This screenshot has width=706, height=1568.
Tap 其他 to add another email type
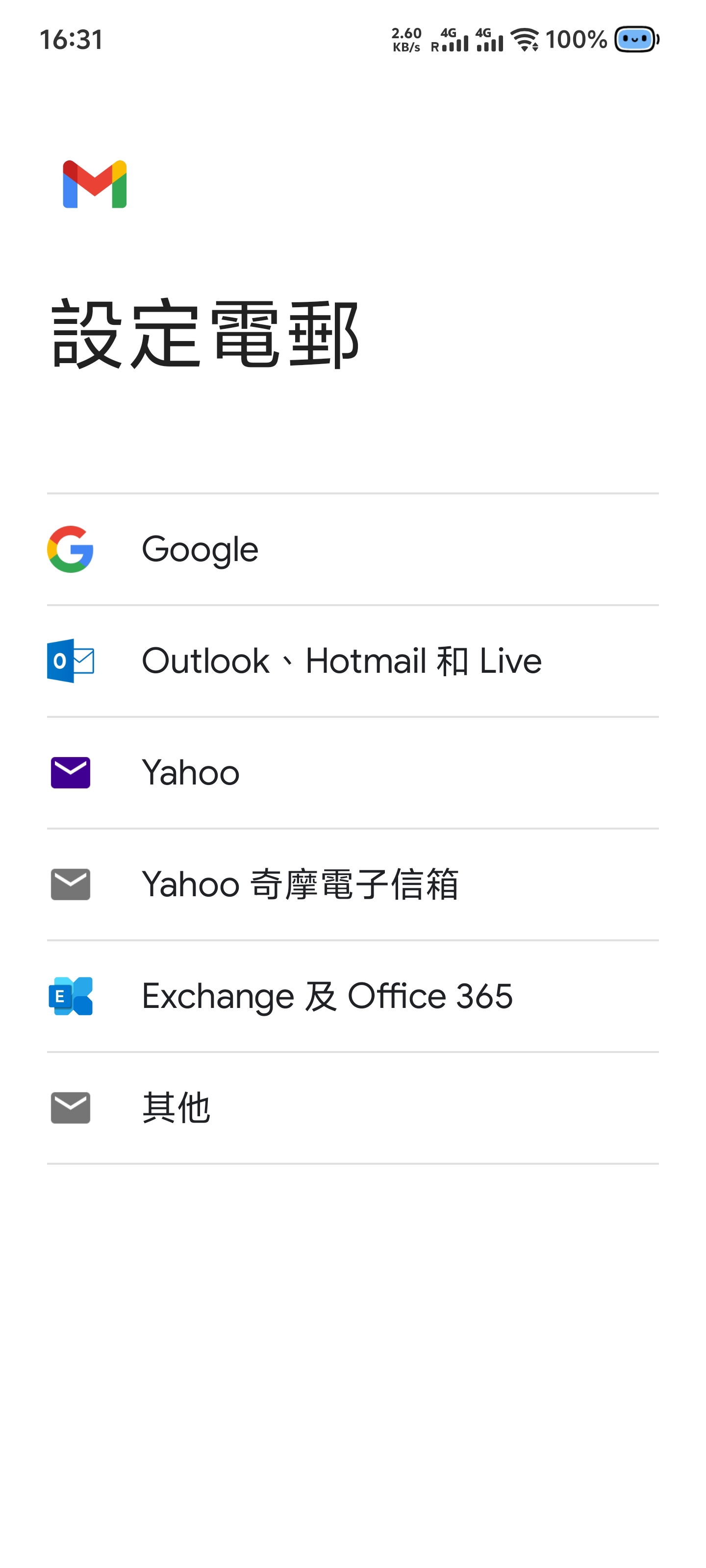click(x=352, y=1108)
